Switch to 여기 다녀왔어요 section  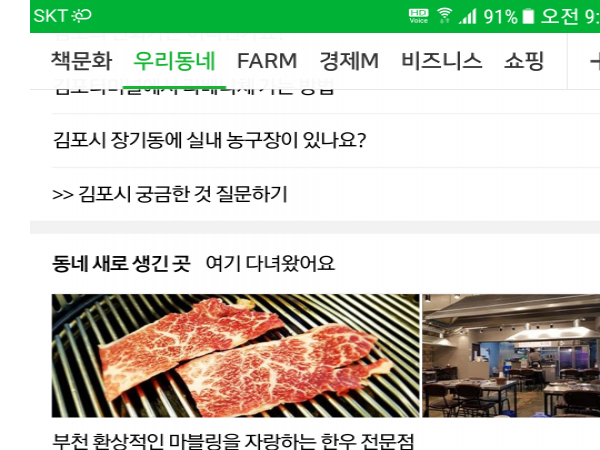(270, 264)
